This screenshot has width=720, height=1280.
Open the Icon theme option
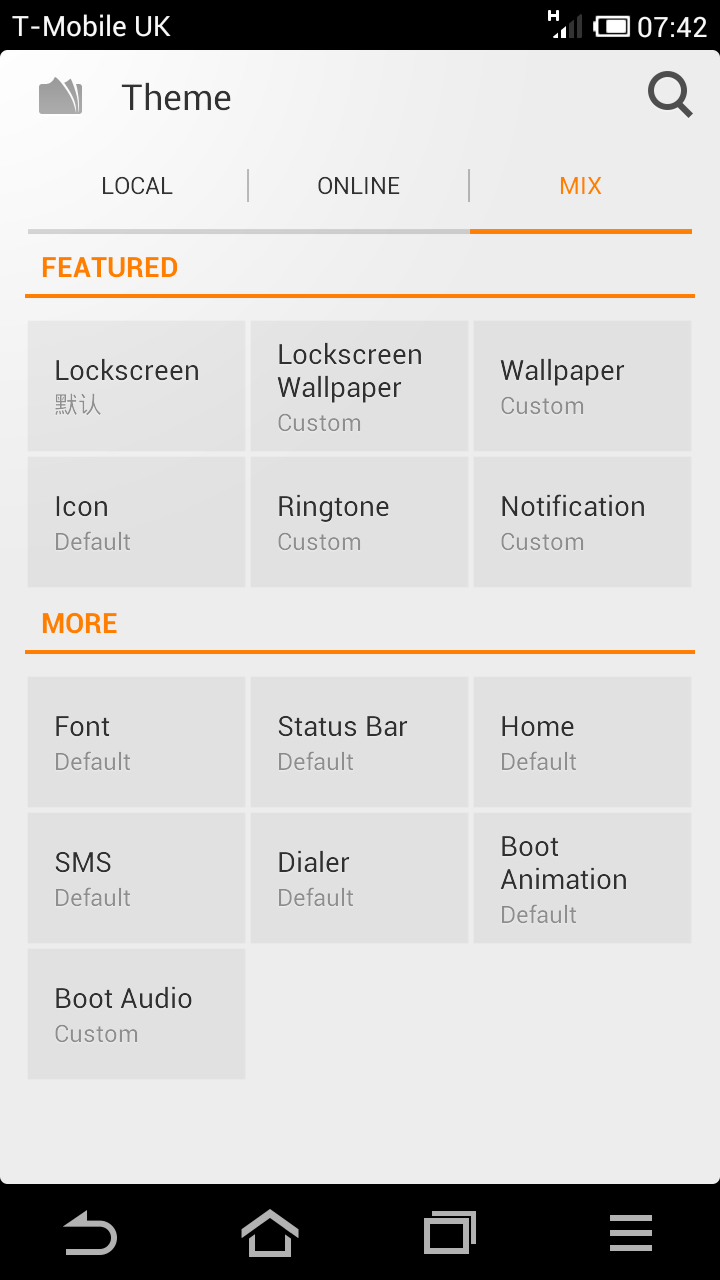136,522
